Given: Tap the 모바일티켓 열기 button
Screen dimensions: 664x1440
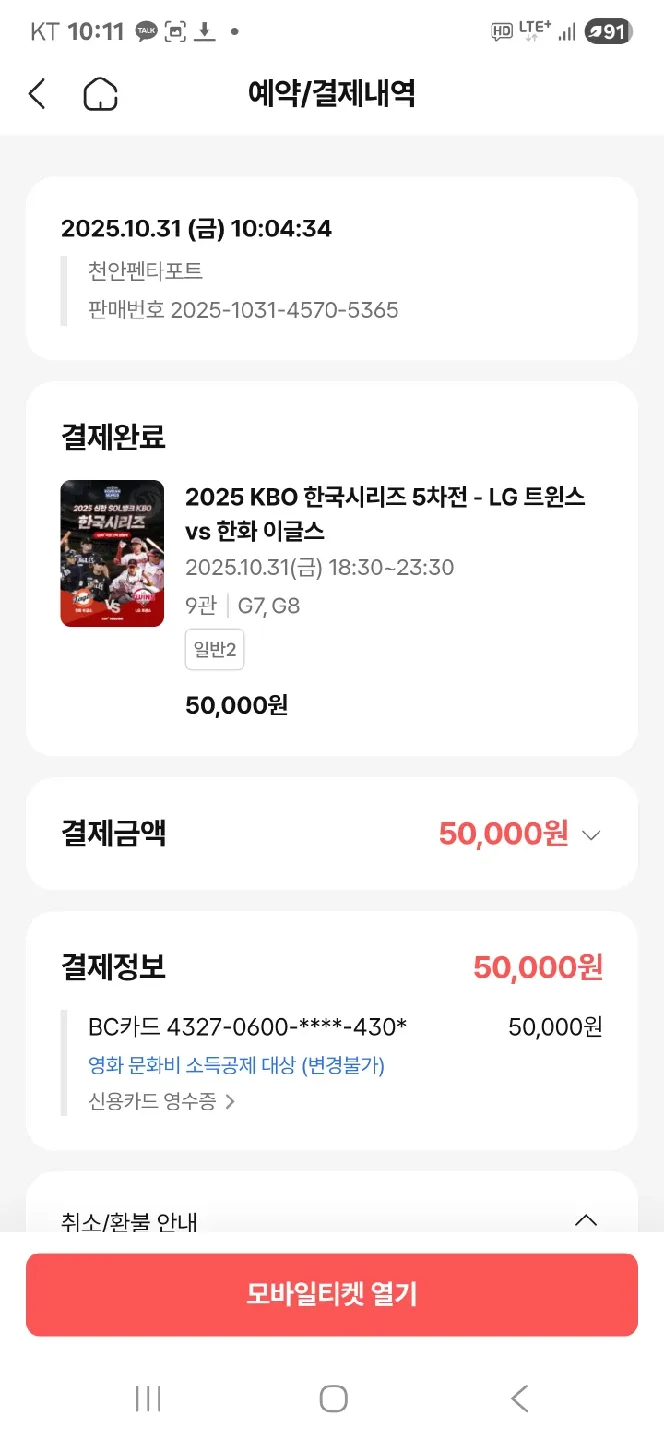Looking at the screenshot, I should click(332, 1295).
